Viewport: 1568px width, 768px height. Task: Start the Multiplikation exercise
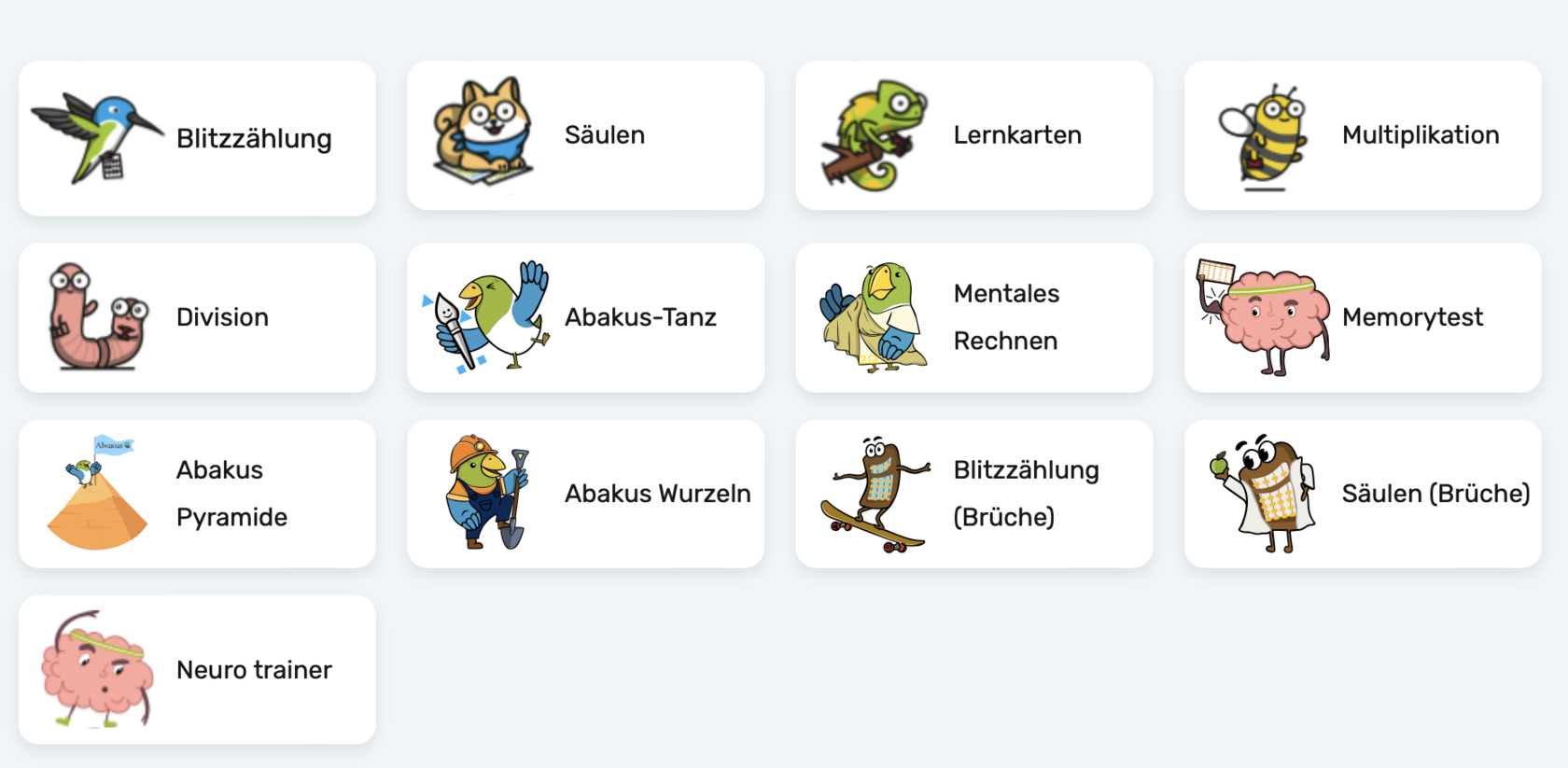(1362, 135)
